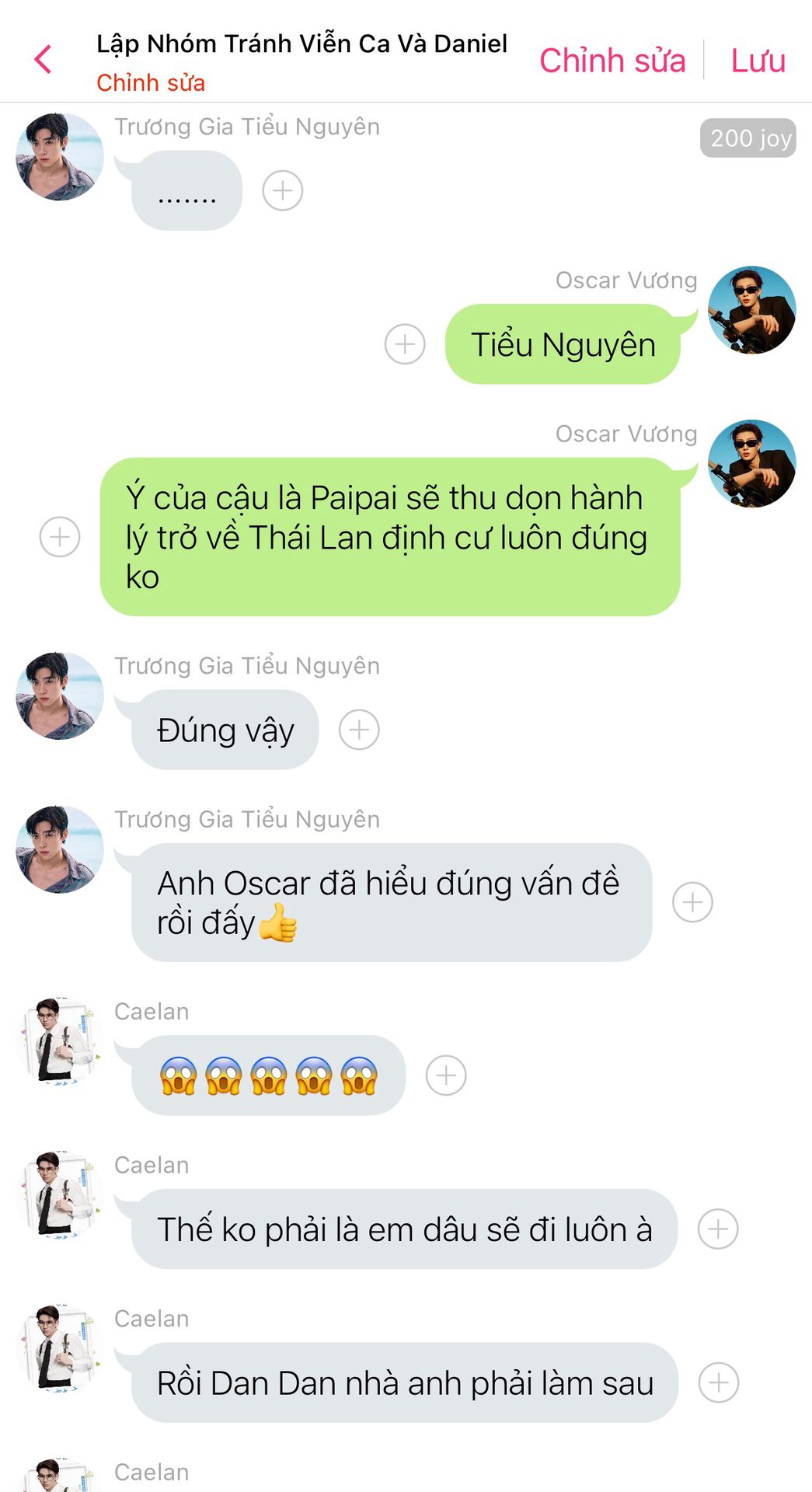This screenshot has width=812, height=1492.
Task: Tap plus icon next to 'Tiểu Nguyên' bubble
Action: click(x=405, y=344)
